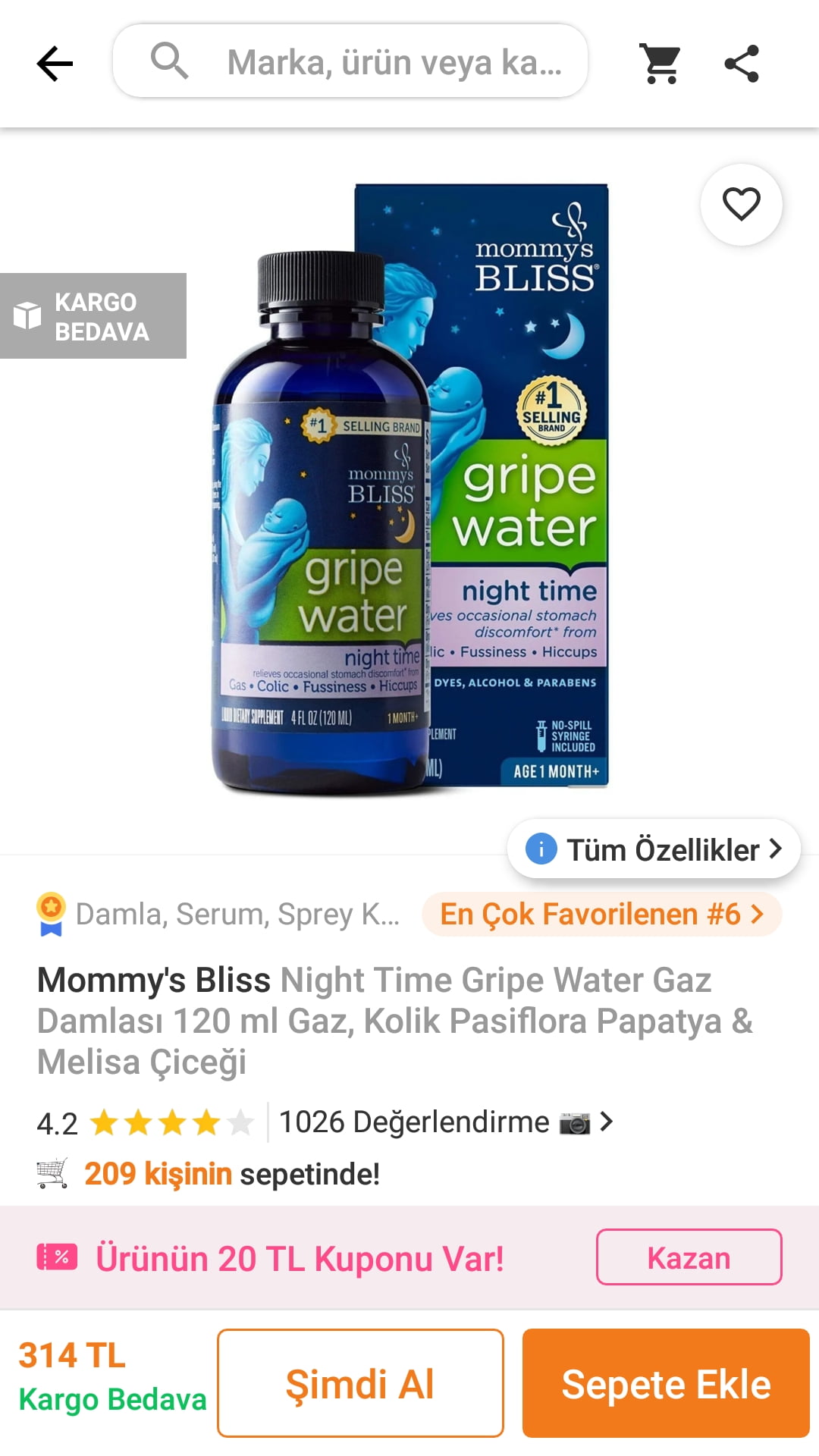The height and width of the screenshot is (1456, 819).
Task: Buy now with Şimdi Al
Action: 360,1383
